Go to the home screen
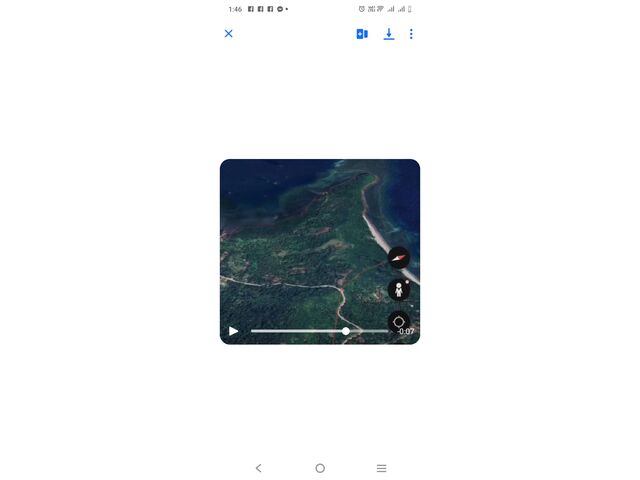 320,468
